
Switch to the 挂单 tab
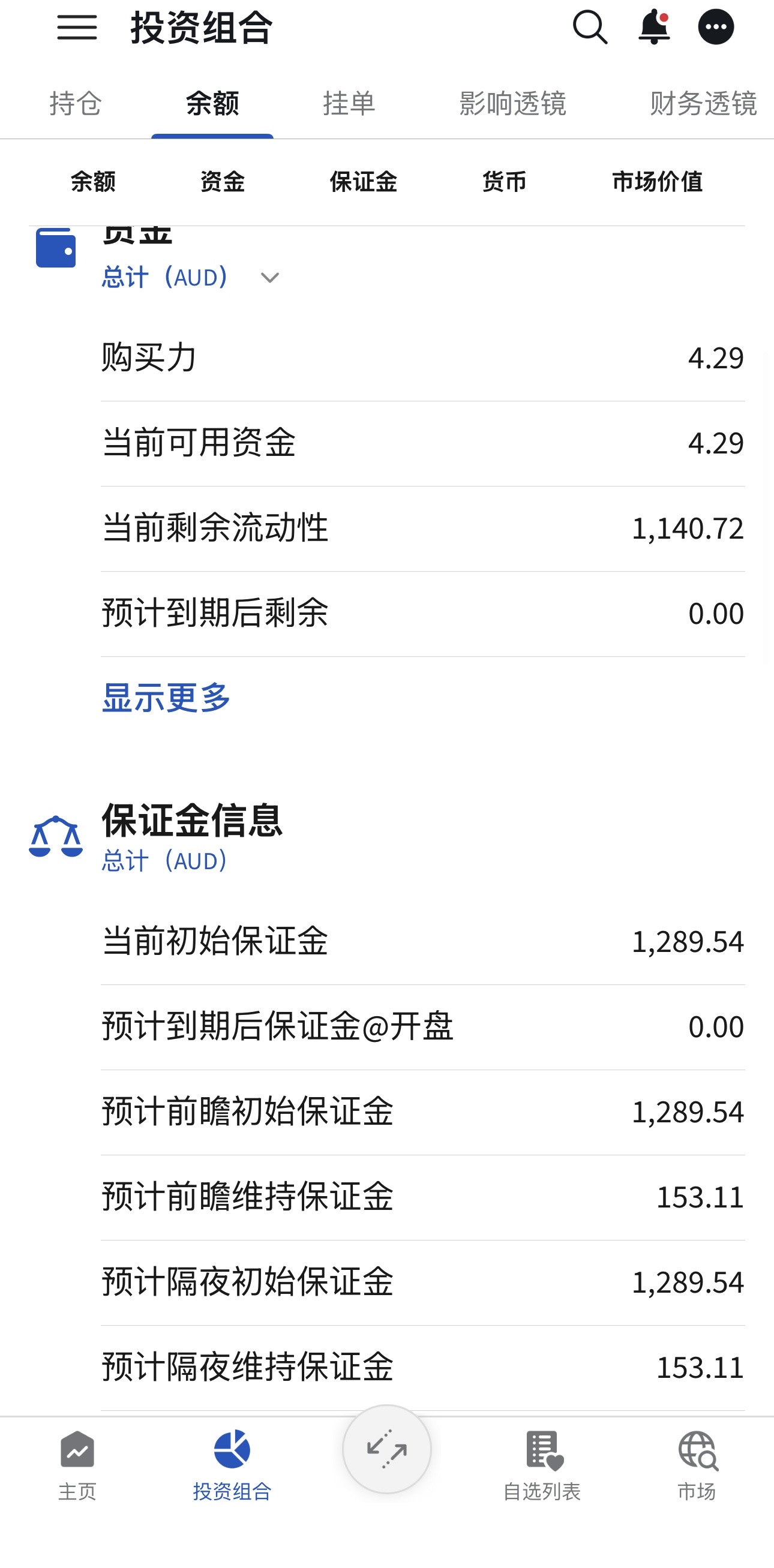(349, 104)
